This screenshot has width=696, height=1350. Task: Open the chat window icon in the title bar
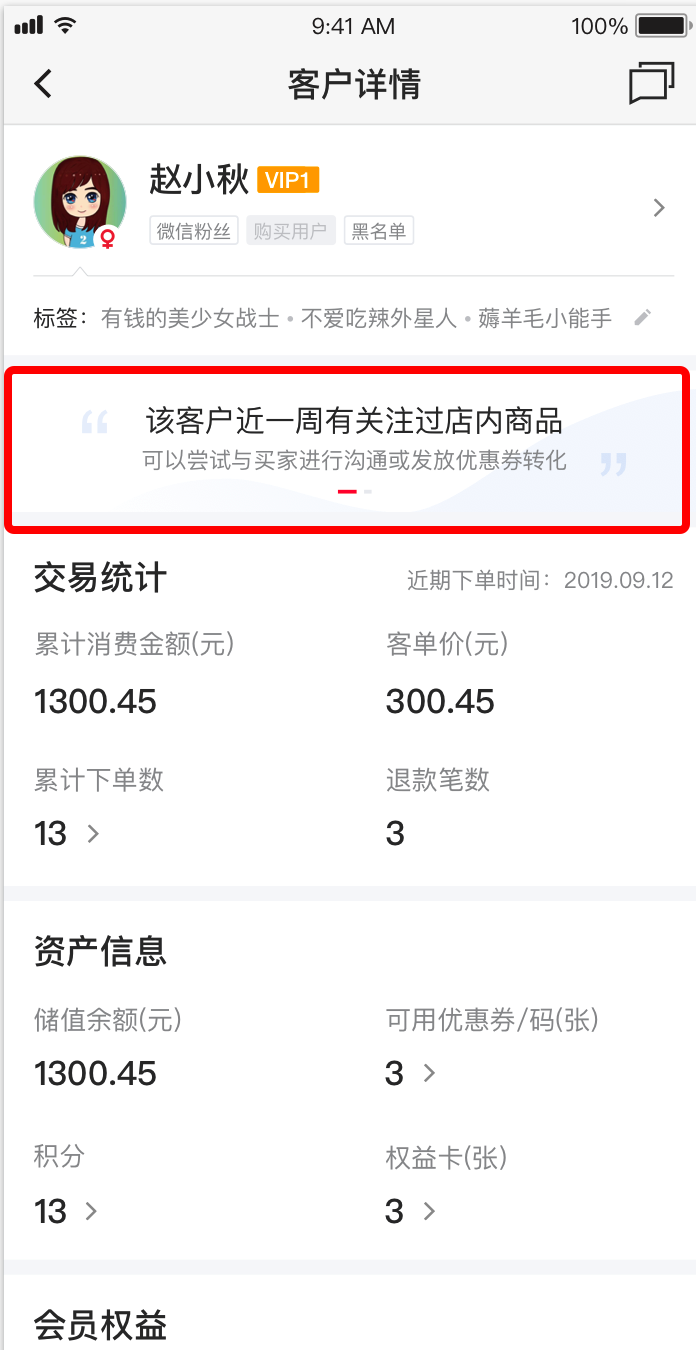click(651, 83)
